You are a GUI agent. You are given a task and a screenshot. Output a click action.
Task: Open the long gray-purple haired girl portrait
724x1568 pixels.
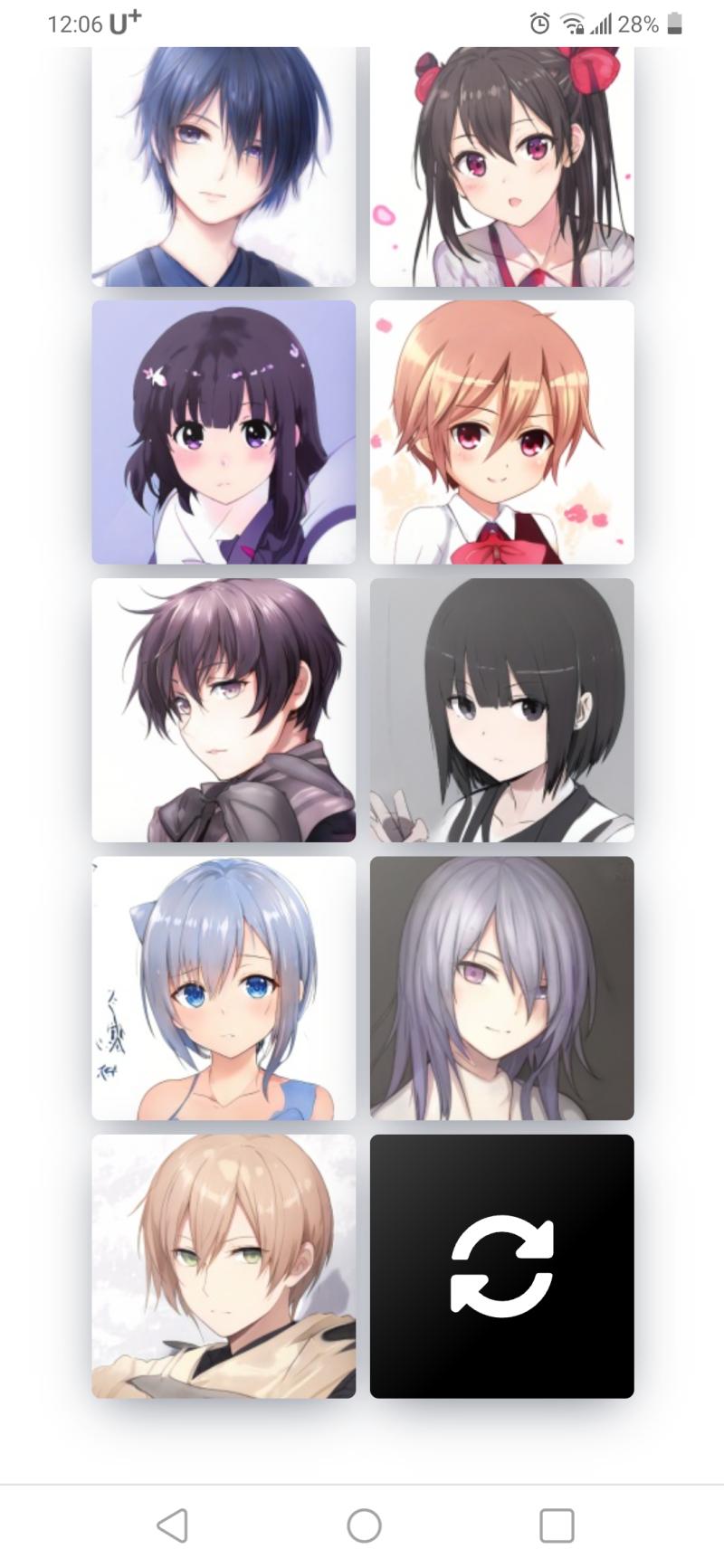coord(502,988)
